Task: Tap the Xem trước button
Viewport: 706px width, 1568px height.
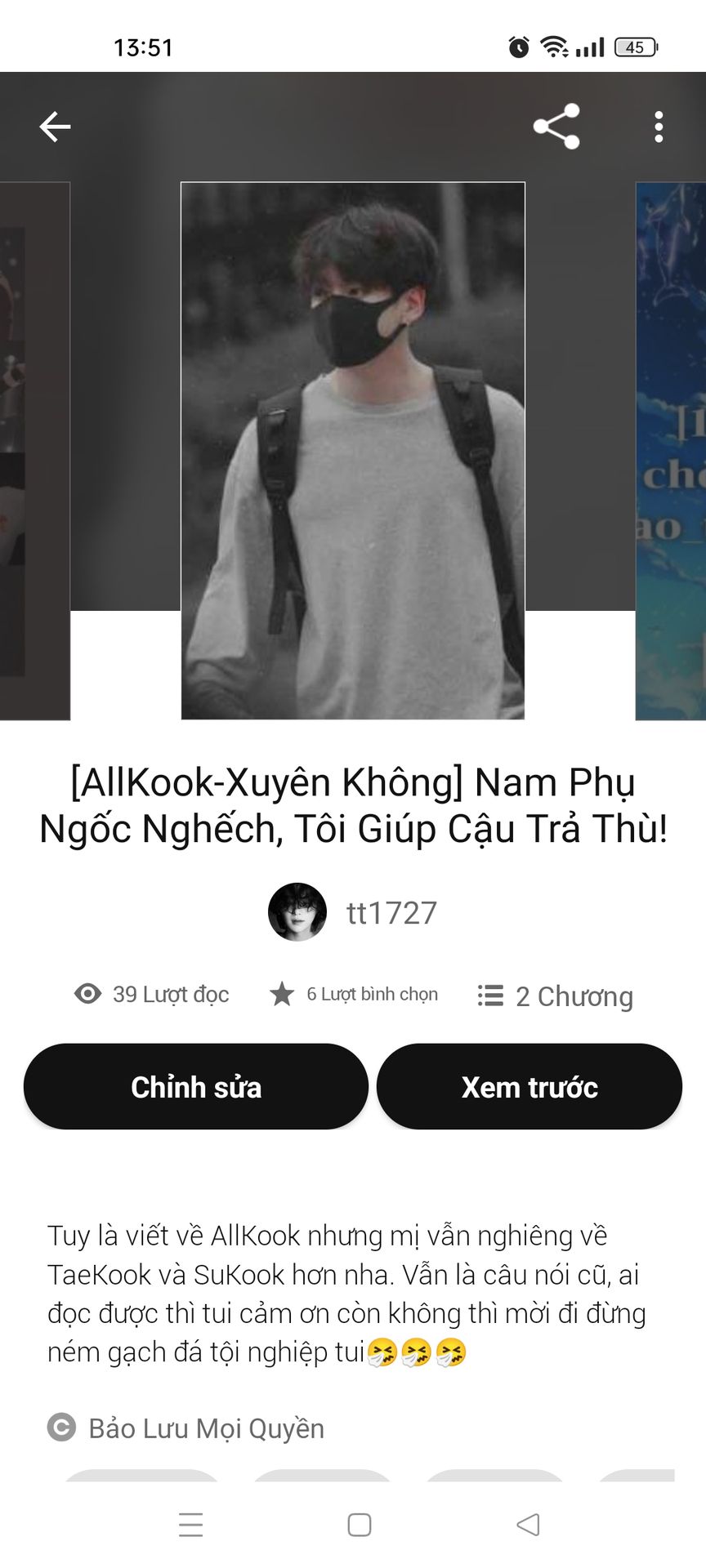Action: (x=529, y=1086)
